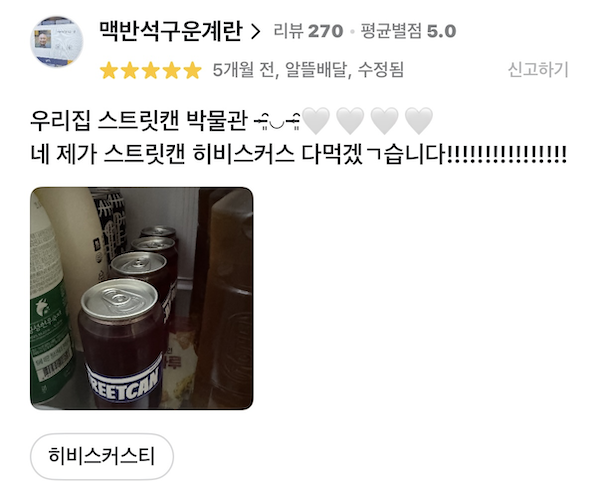600x495 pixels.
Task: Tap the reviewer's profile picture
Action: click(57, 42)
